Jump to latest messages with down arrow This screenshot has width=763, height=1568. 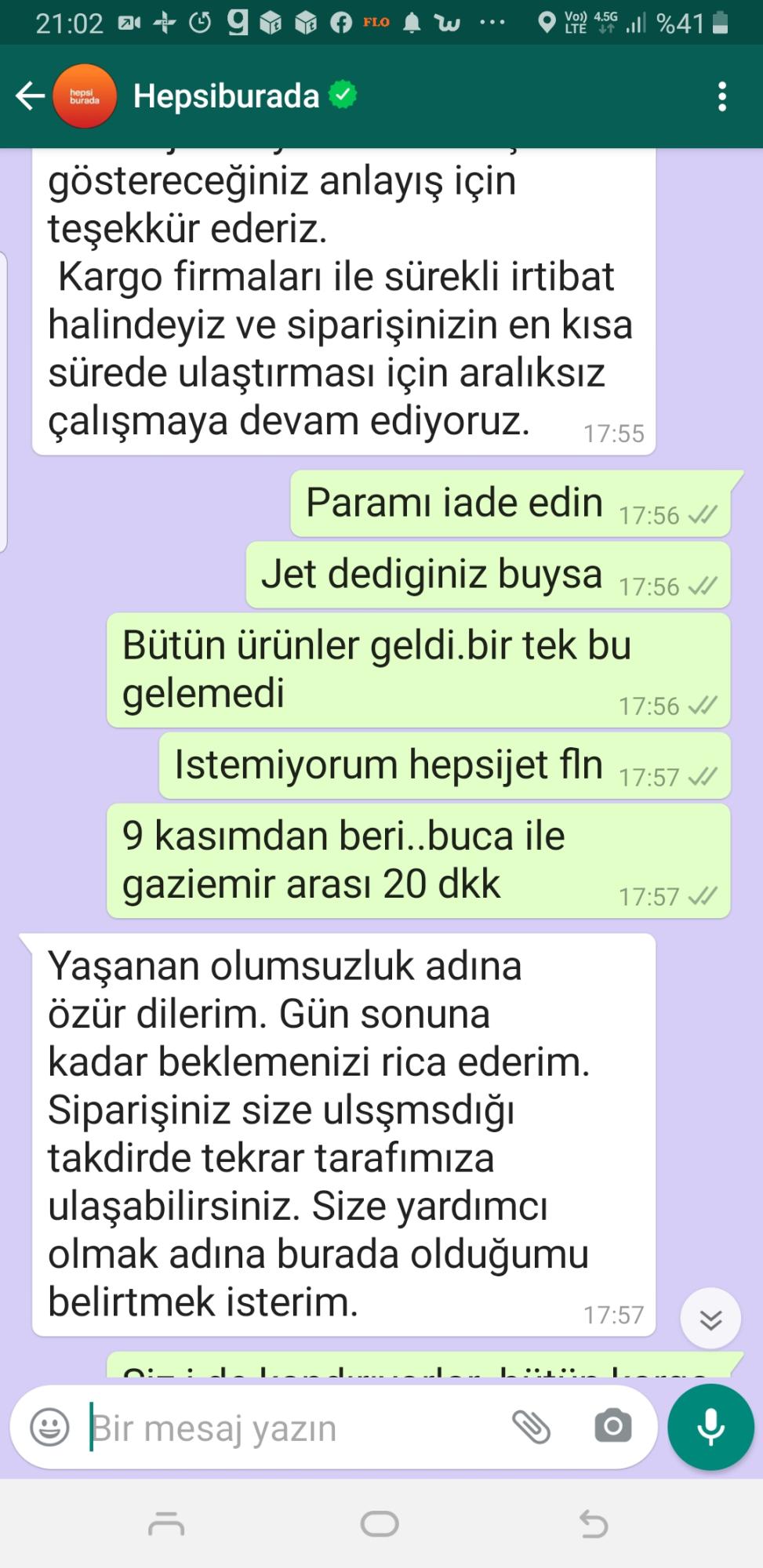(710, 1320)
